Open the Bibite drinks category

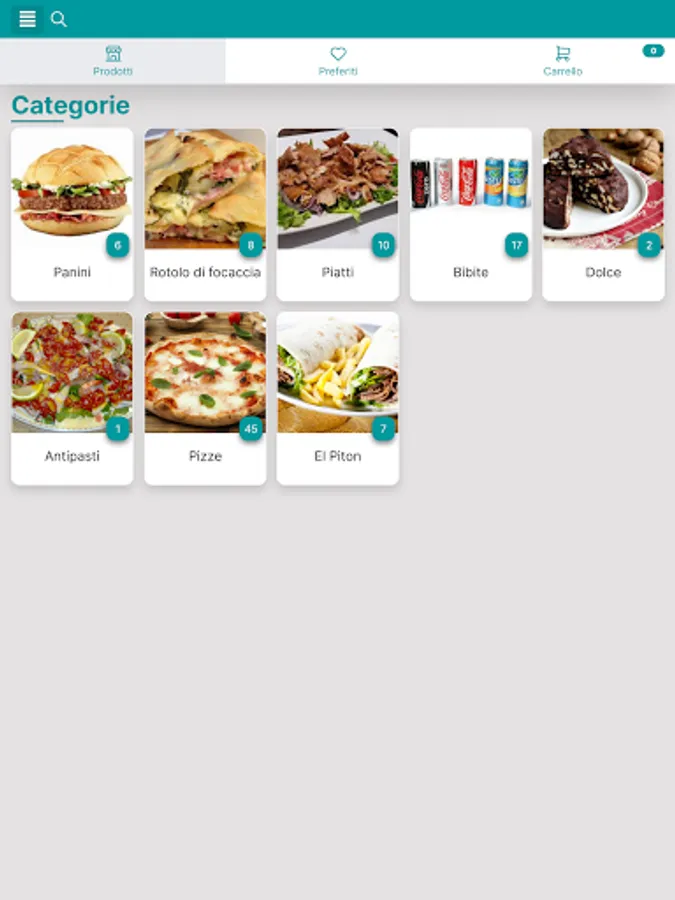coord(471,214)
